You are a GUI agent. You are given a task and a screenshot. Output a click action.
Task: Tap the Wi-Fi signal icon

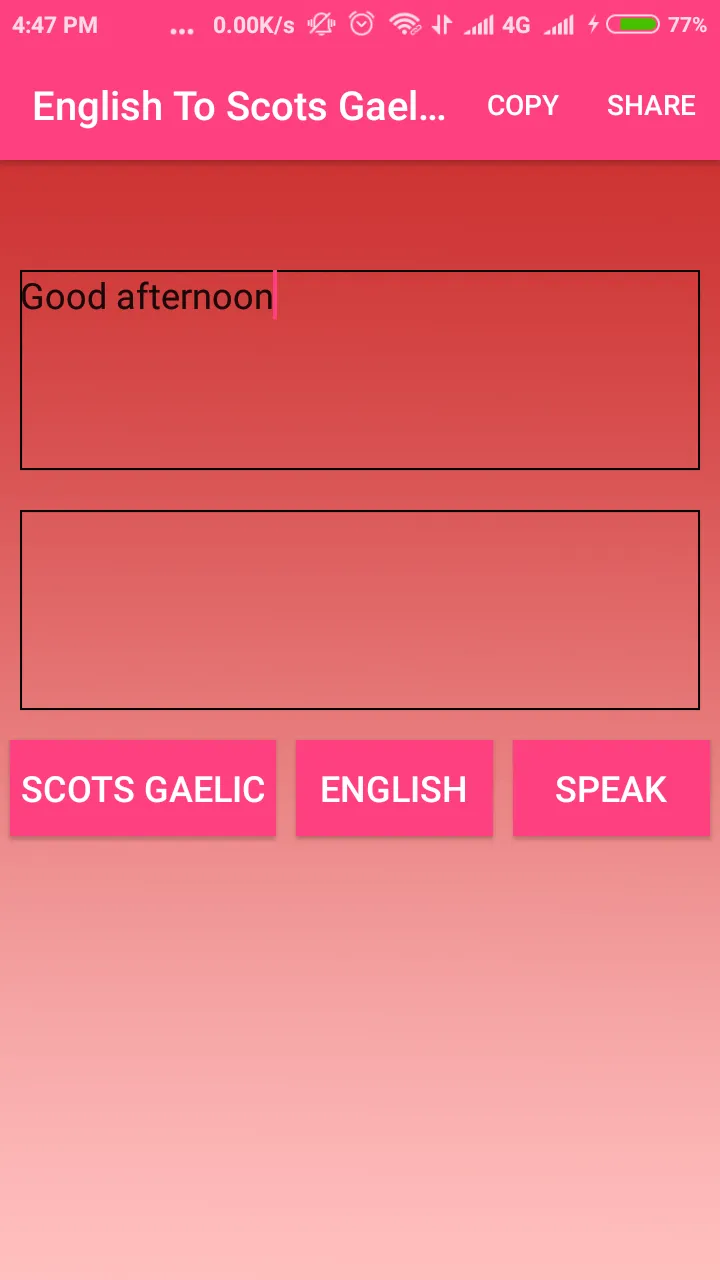coord(404,25)
